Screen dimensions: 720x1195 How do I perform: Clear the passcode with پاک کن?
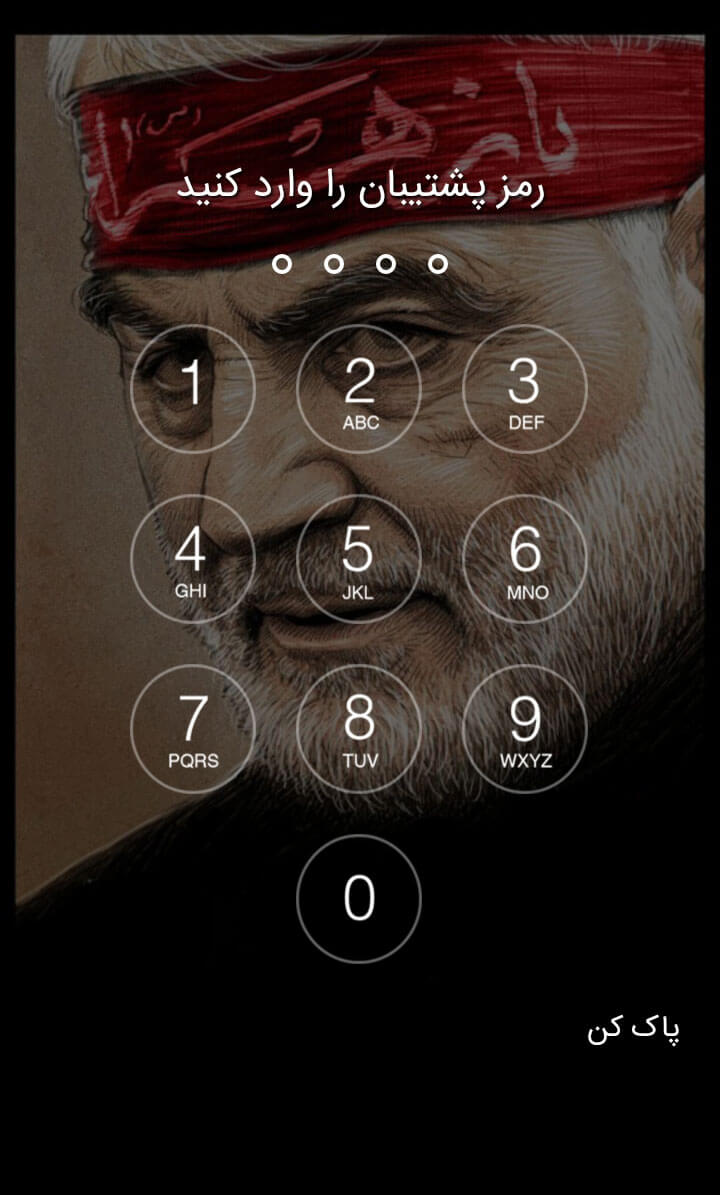(x=633, y=1029)
